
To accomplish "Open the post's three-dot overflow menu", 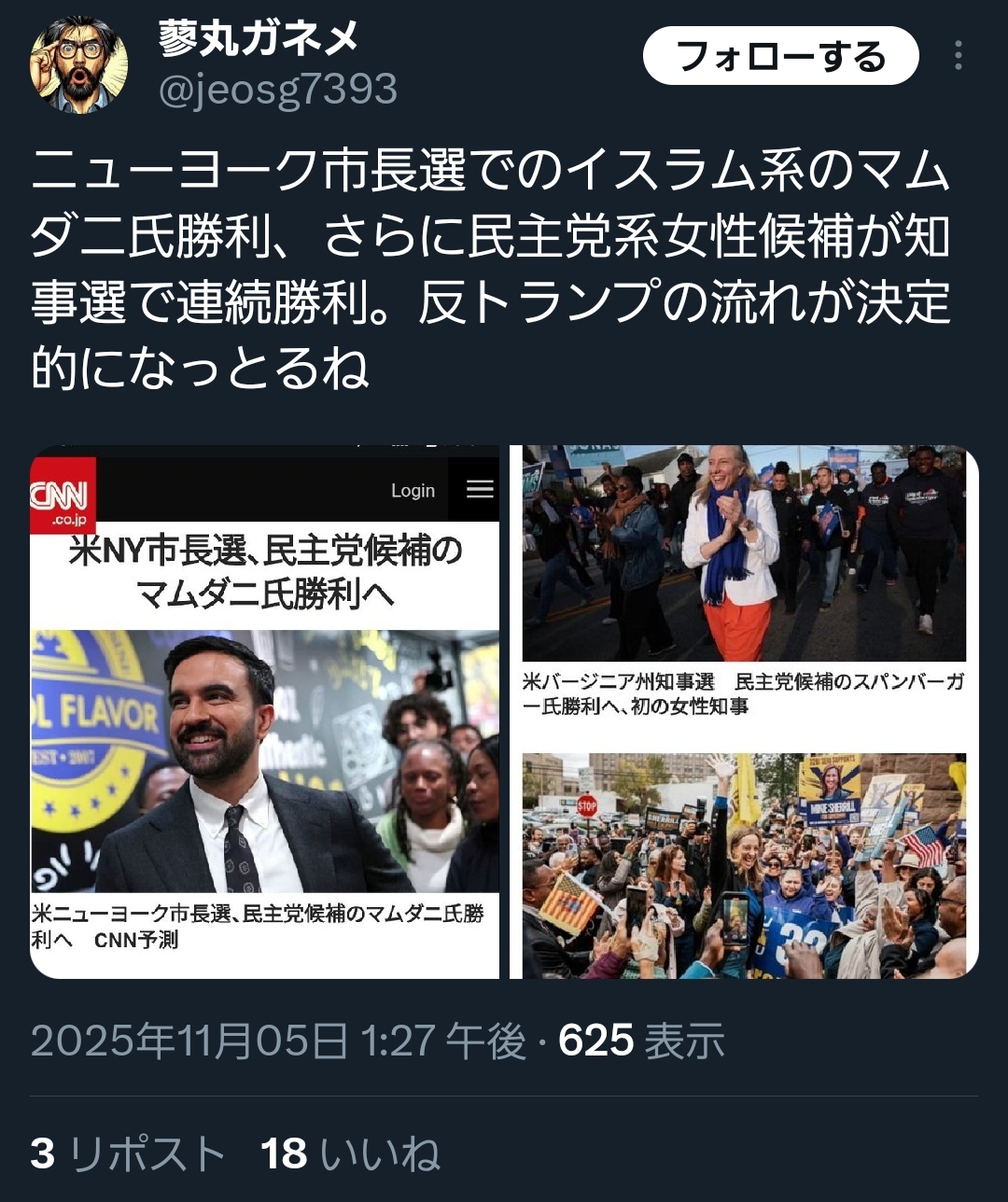I will (x=958, y=57).
